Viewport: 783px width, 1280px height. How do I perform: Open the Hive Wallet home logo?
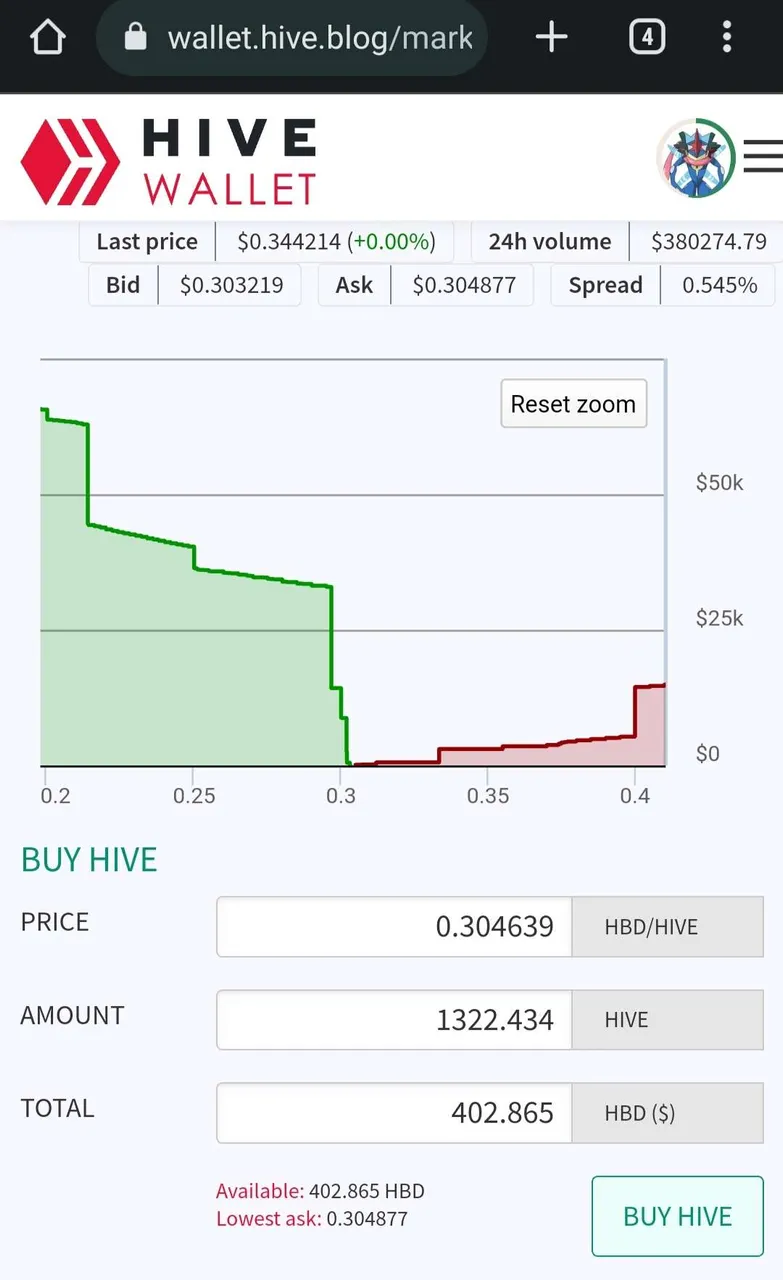coord(168,161)
